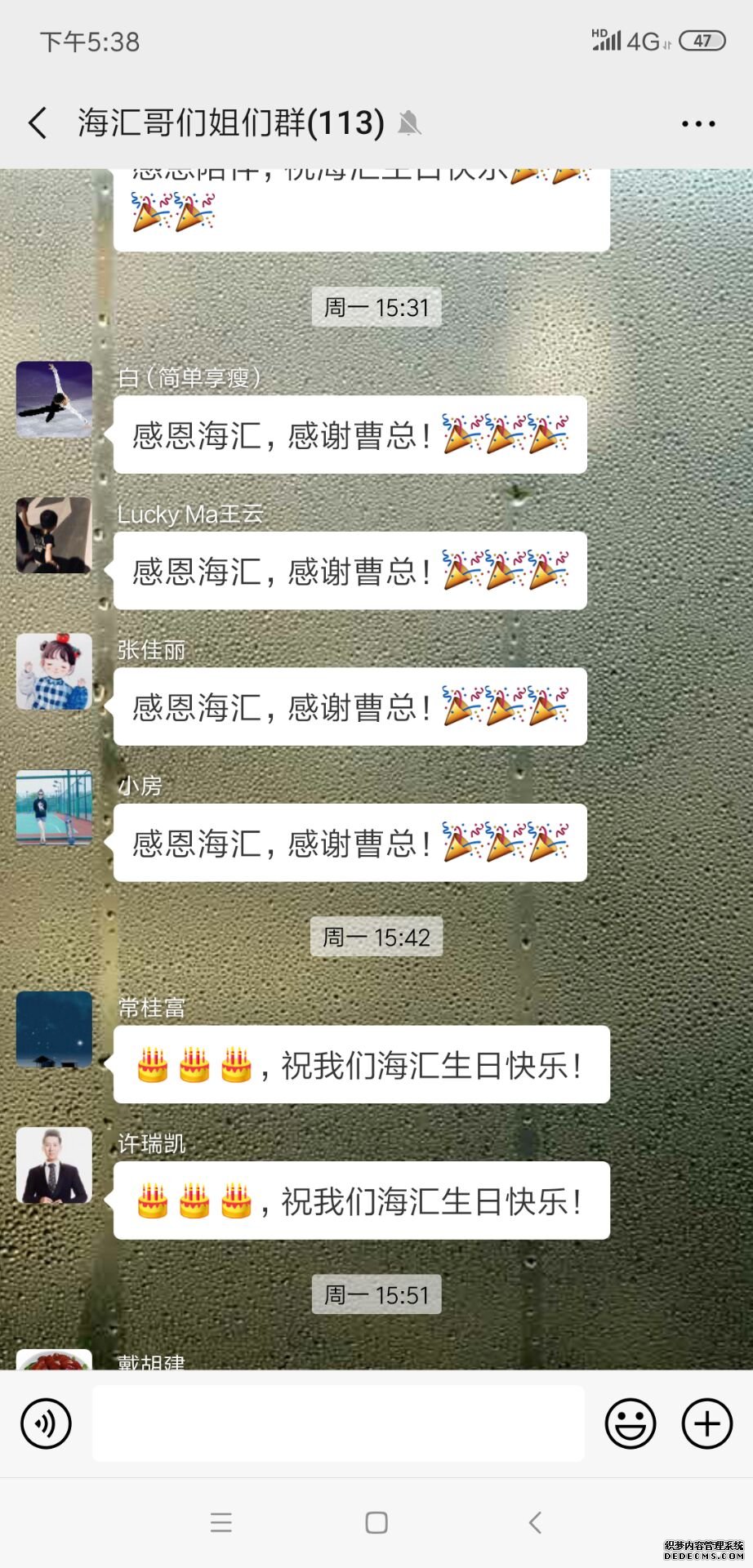Focus the message text field

pyautogui.click(x=338, y=1423)
